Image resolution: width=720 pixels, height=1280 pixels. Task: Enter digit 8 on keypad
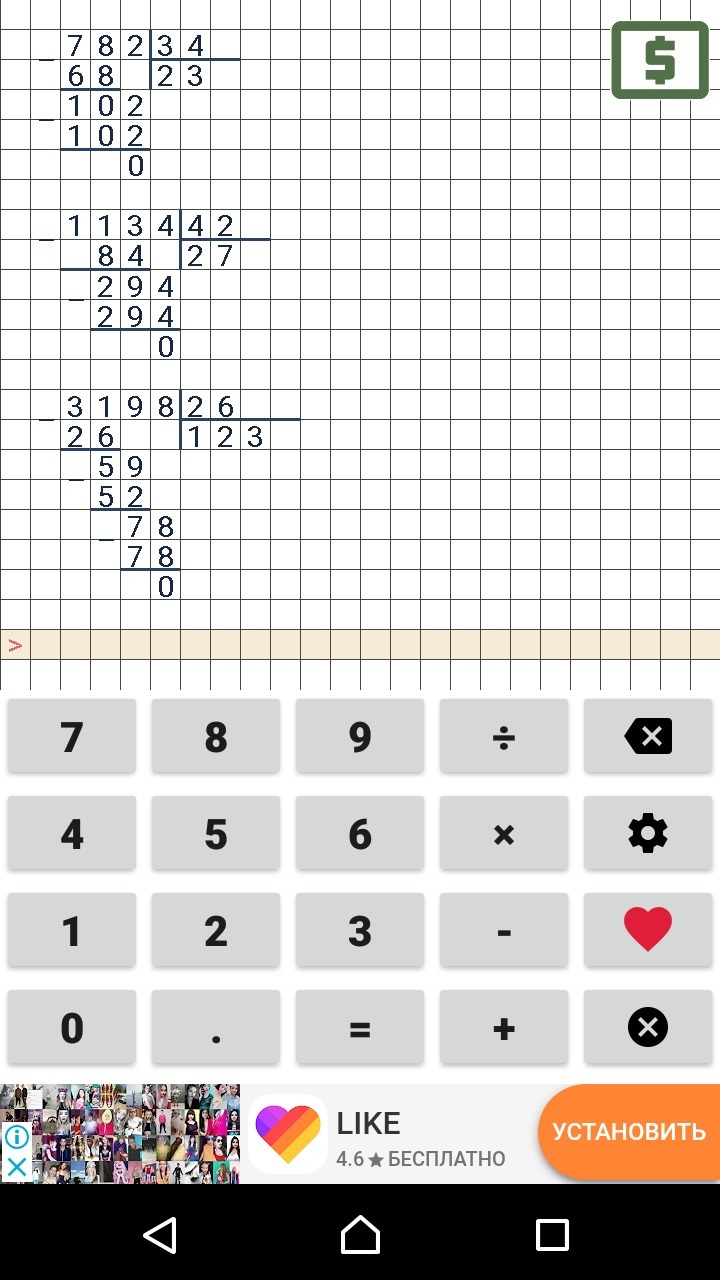pyautogui.click(x=216, y=737)
